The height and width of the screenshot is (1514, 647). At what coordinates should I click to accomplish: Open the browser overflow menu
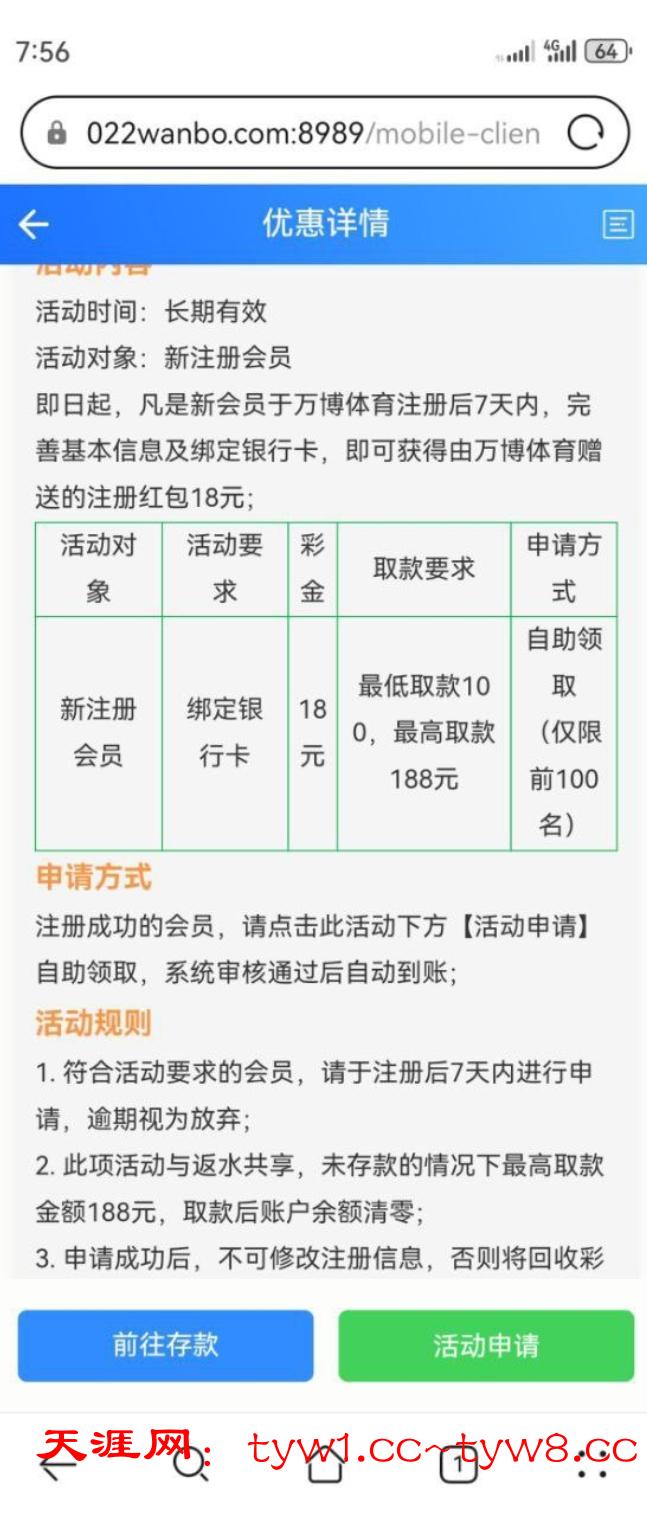592,1465
